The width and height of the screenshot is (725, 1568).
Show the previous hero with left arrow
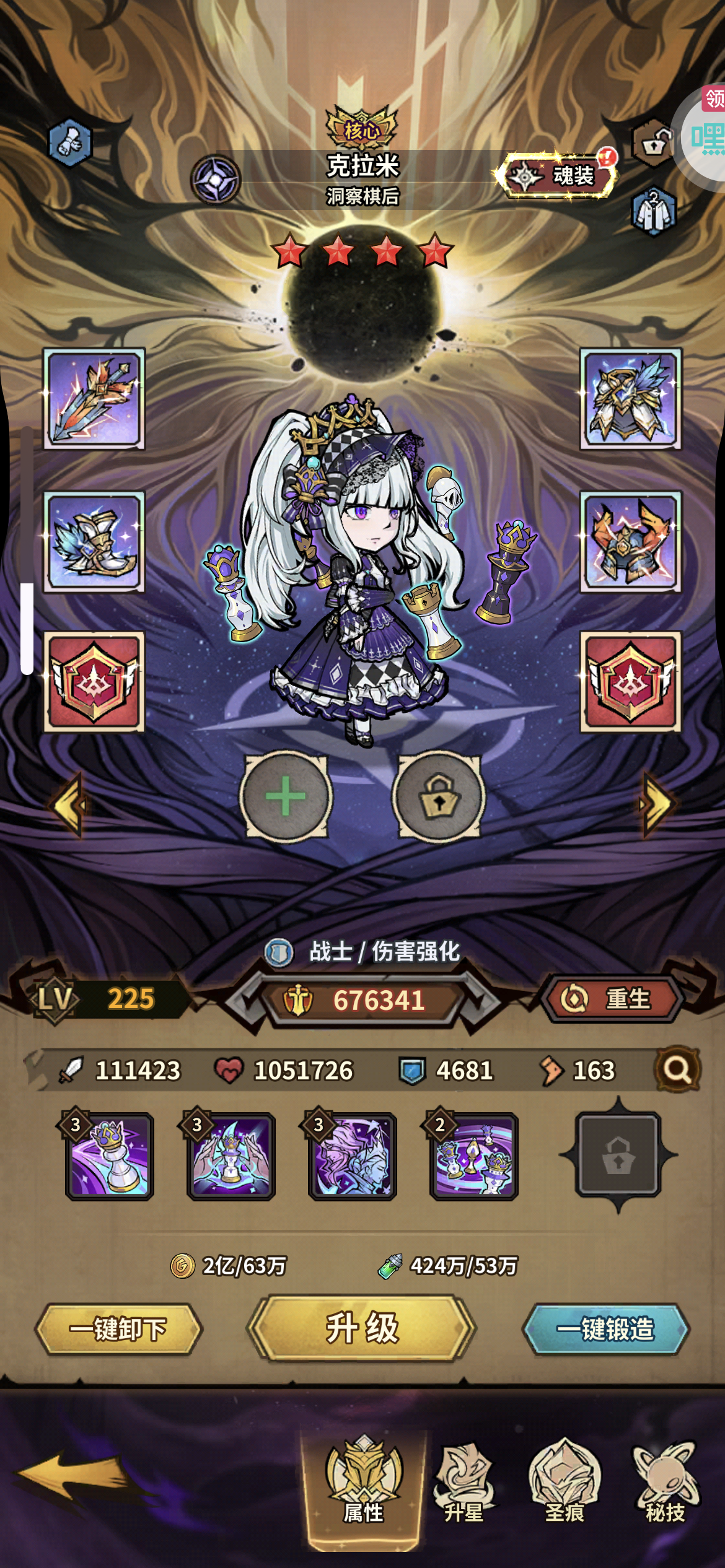tap(68, 804)
